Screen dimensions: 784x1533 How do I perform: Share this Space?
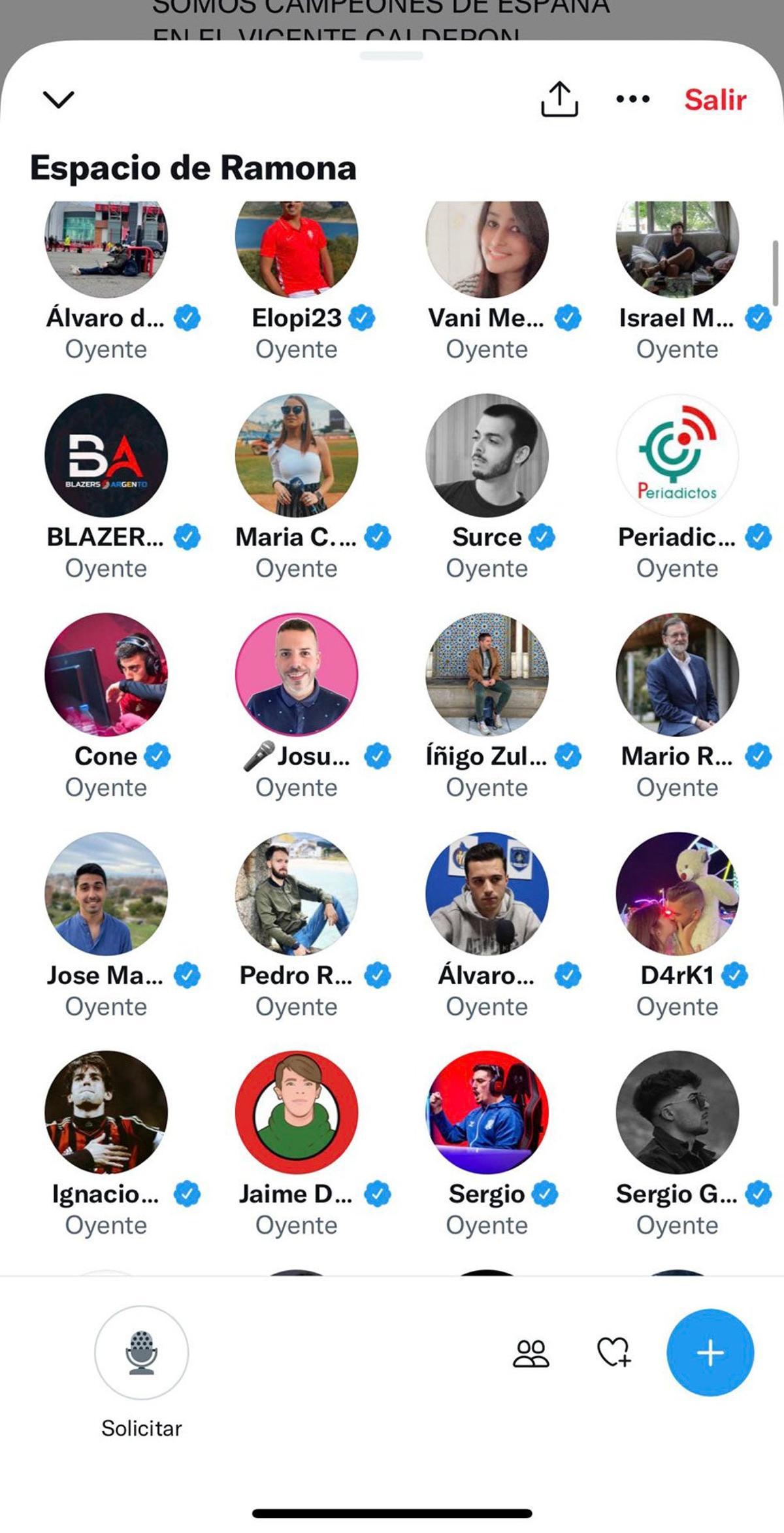click(x=559, y=99)
